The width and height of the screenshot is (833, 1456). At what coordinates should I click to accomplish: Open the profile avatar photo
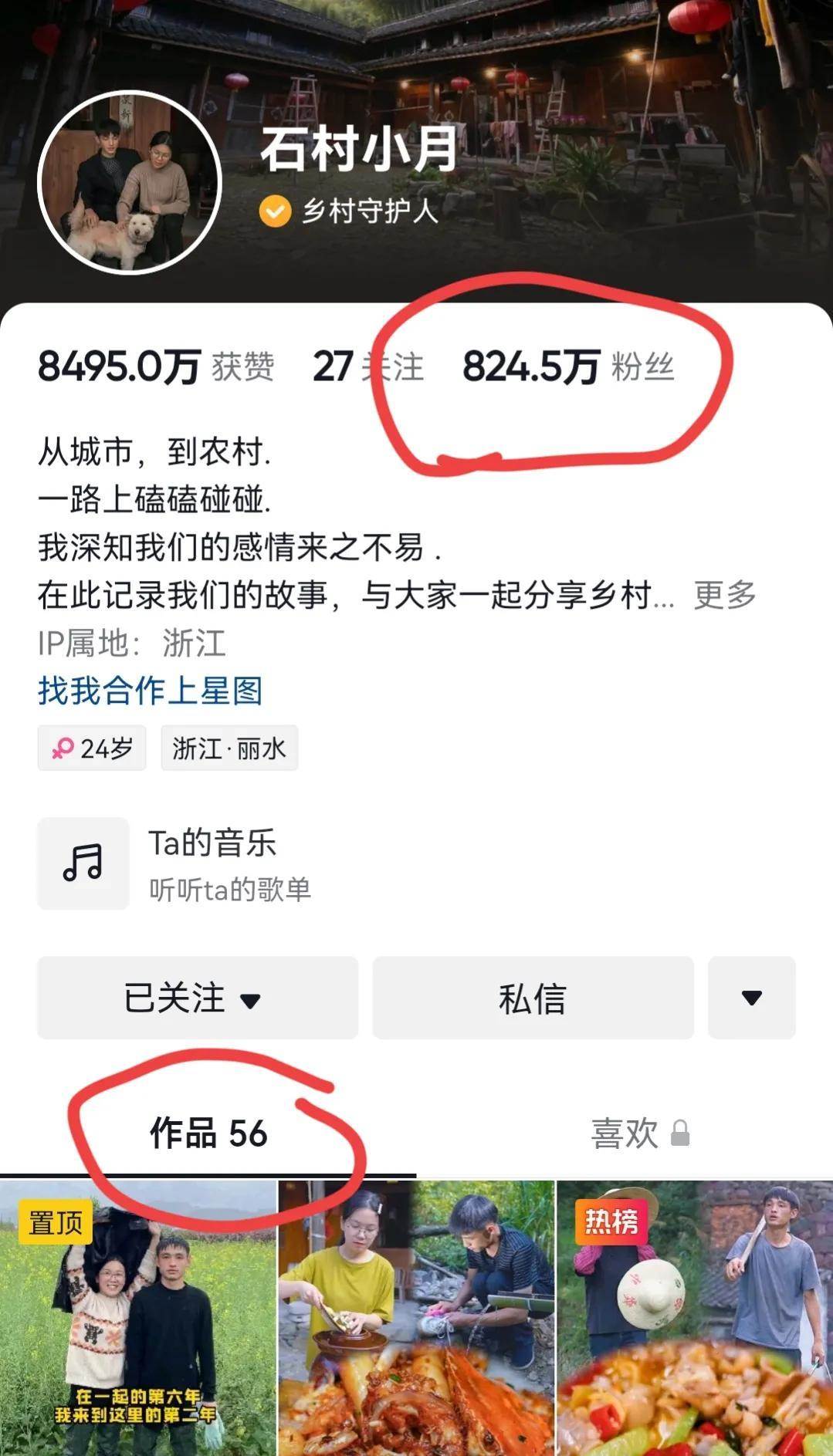pyautogui.click(x=130, y=183)
